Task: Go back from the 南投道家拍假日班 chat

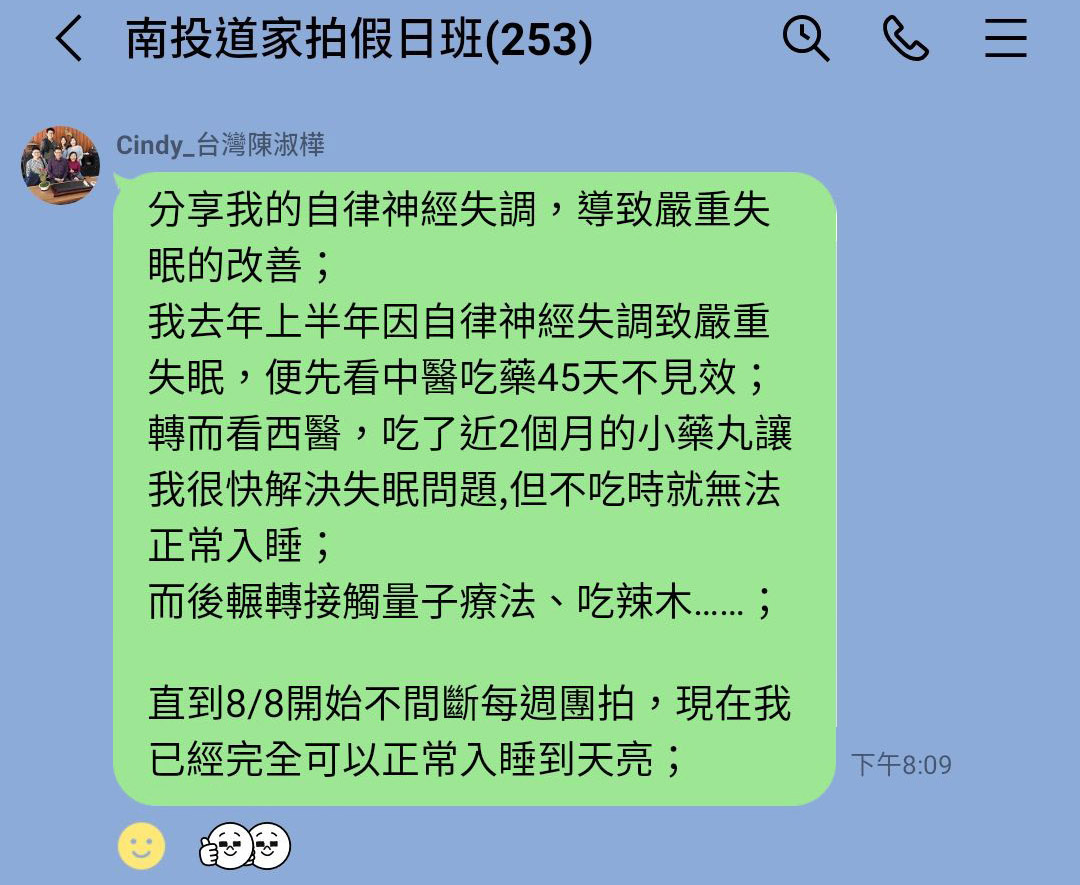Action: tap(68, 41)
